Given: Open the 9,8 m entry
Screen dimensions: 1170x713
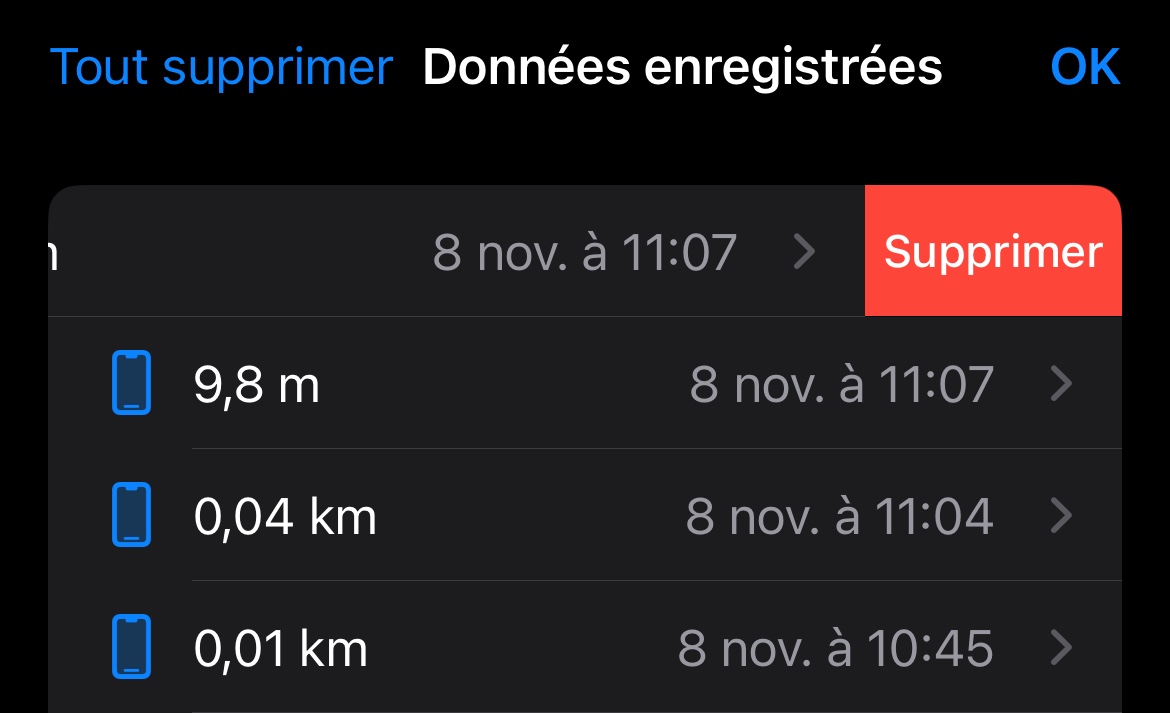Looking at the screenshot, I should [585, 383].
